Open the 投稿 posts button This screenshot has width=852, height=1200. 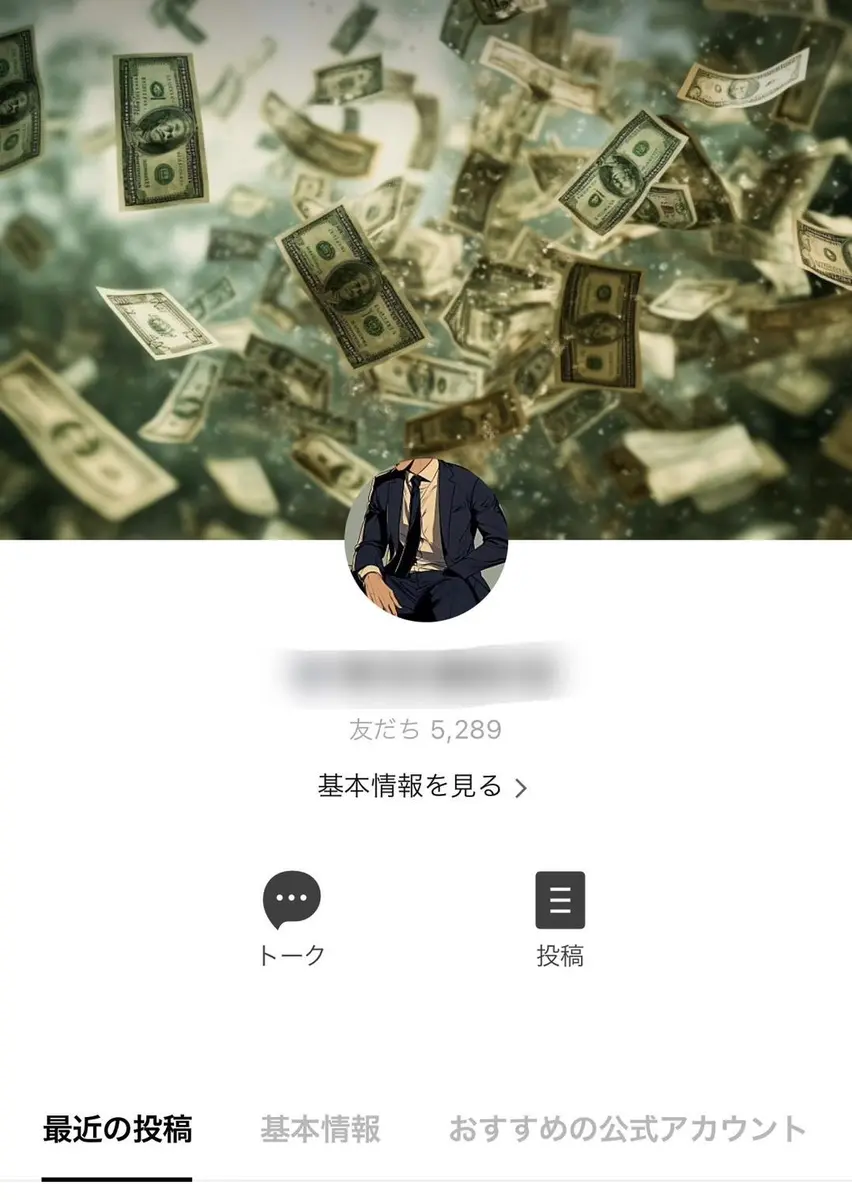pyautogui.click(x=560, y=919)
